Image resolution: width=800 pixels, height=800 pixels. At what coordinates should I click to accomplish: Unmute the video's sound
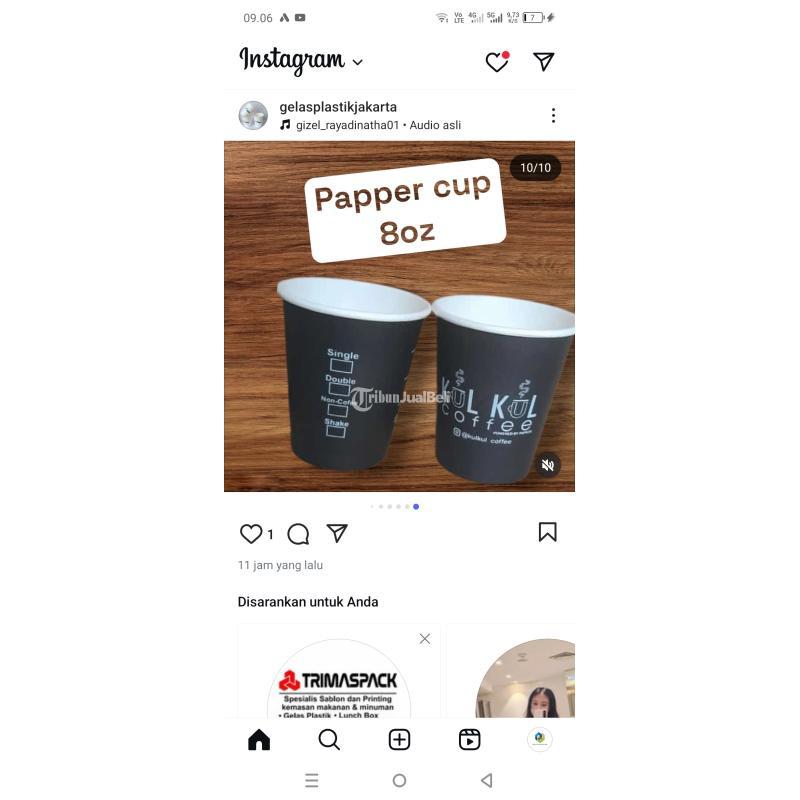click(x=547, y=465)
